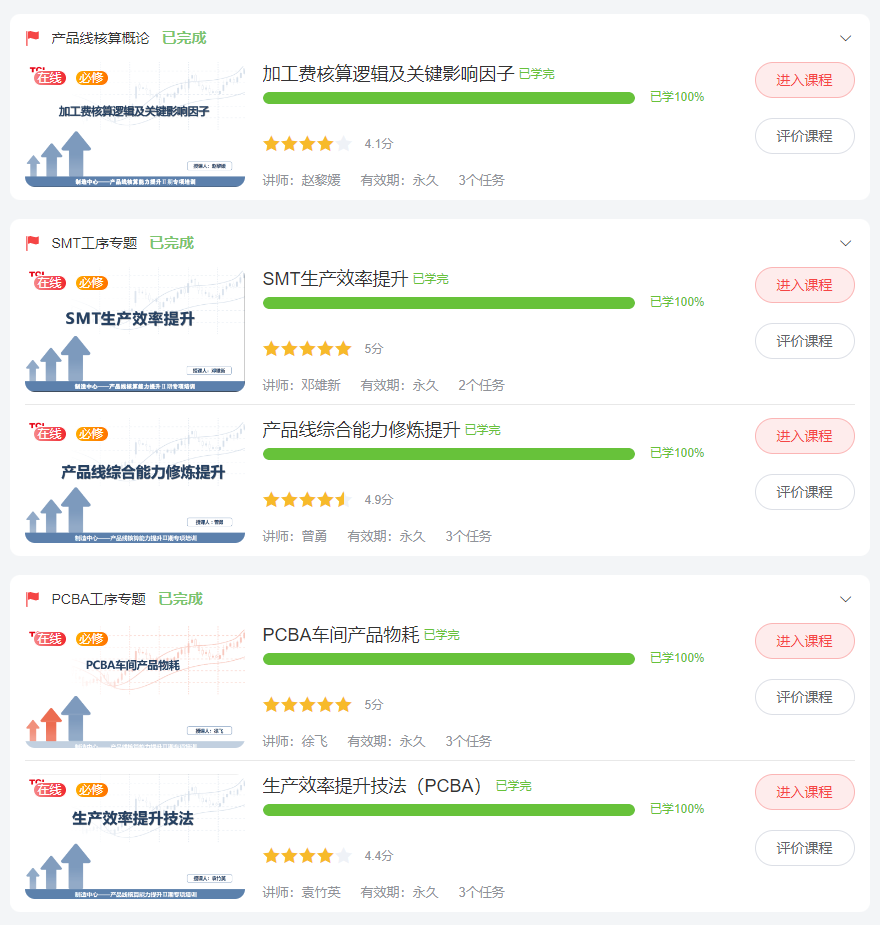Screen dimensions: 880x925
Task: Rate the 生产效率提升技法（PCBA） course
Action: point(804,848)
